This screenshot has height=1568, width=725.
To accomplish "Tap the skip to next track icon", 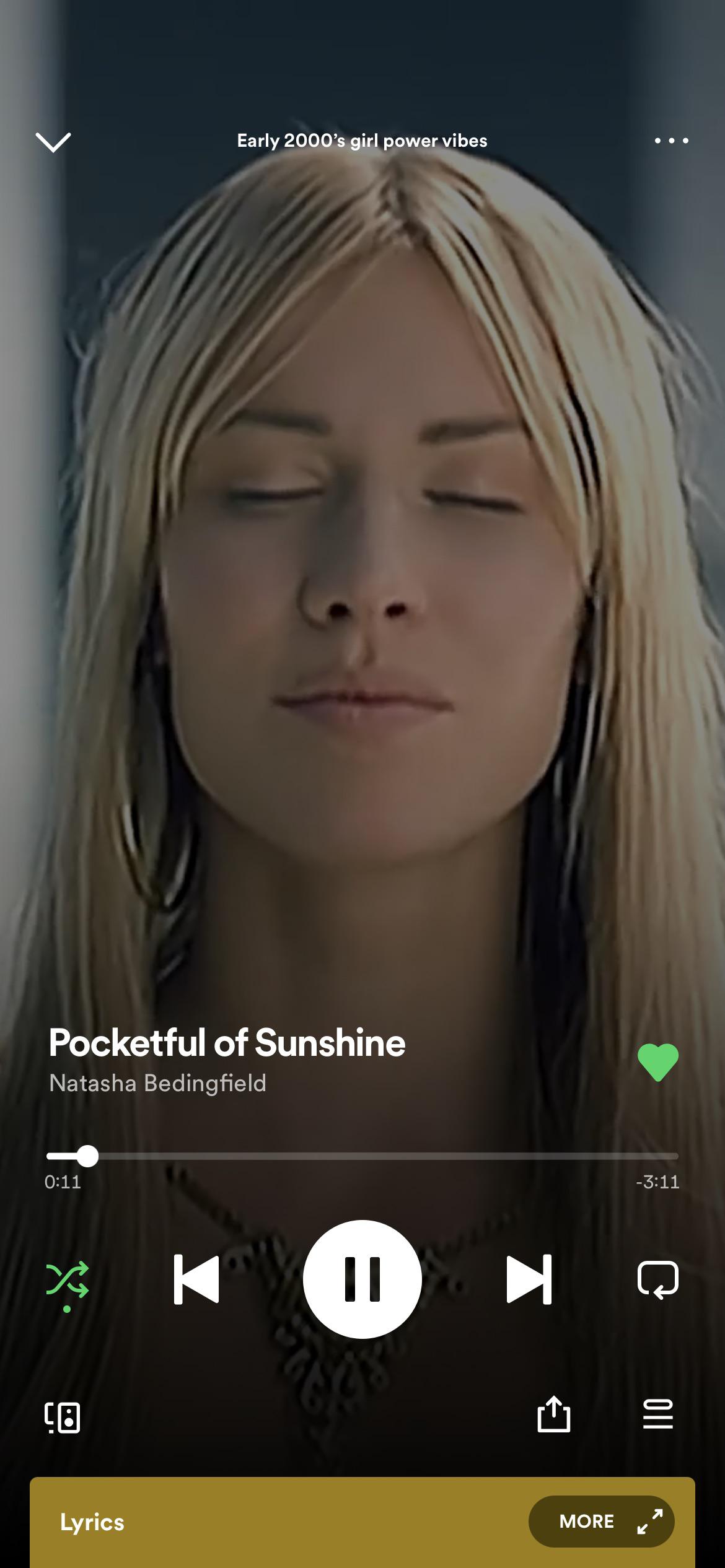I will pyautogui.click(x=530, y=1279).
